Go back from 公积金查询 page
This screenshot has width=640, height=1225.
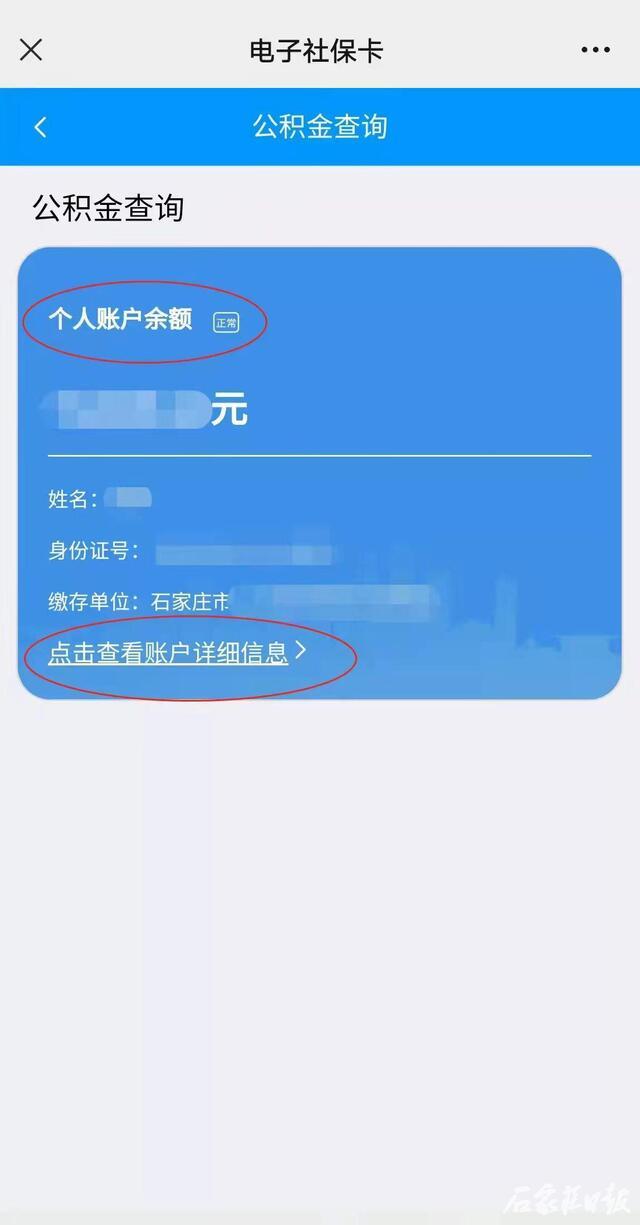[x=41, y=127]
